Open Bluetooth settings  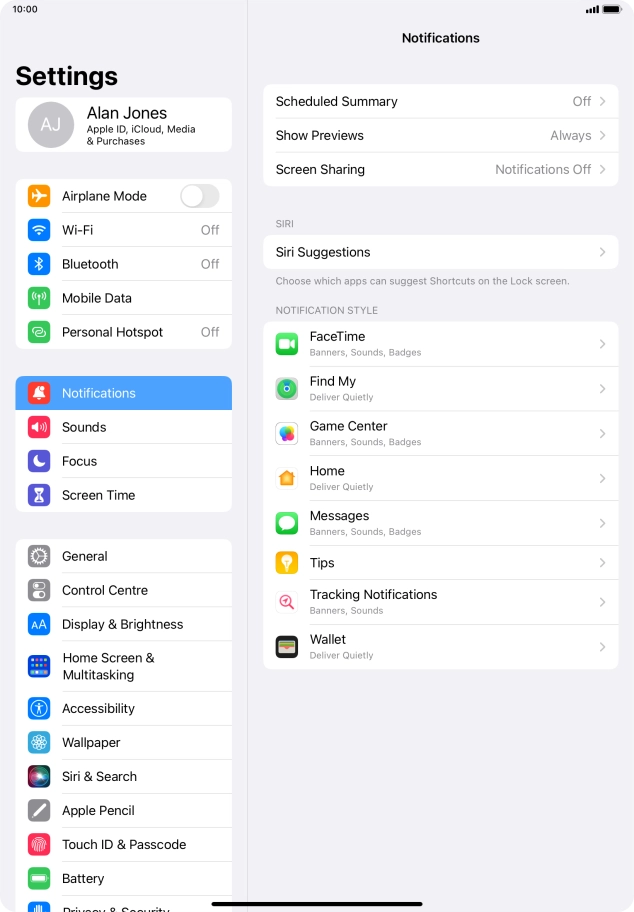click(123, 264)
